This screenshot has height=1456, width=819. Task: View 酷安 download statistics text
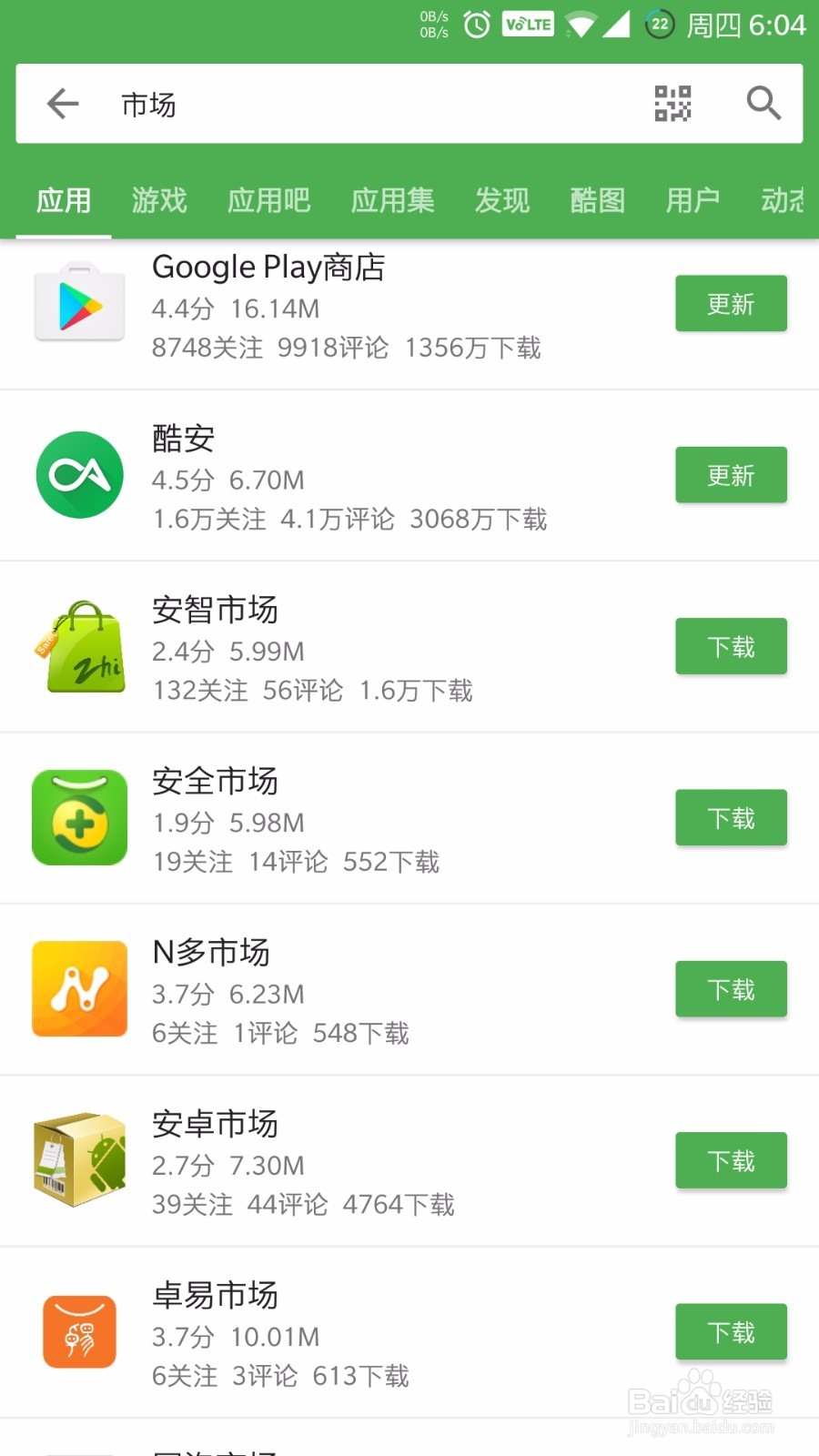(349, 520)
